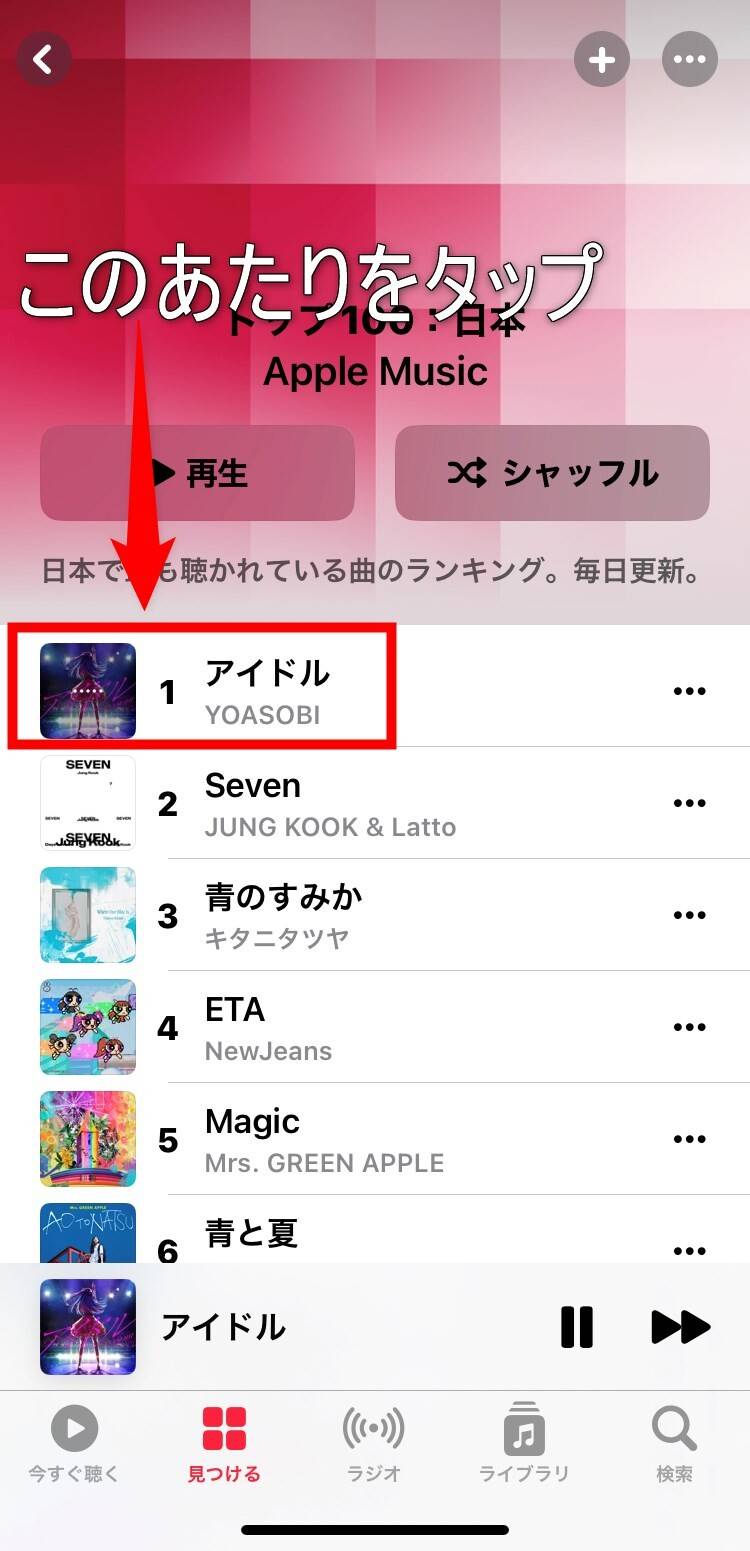Tap the mini player album artwork

pyautogui.click(x=88, y=1327)
